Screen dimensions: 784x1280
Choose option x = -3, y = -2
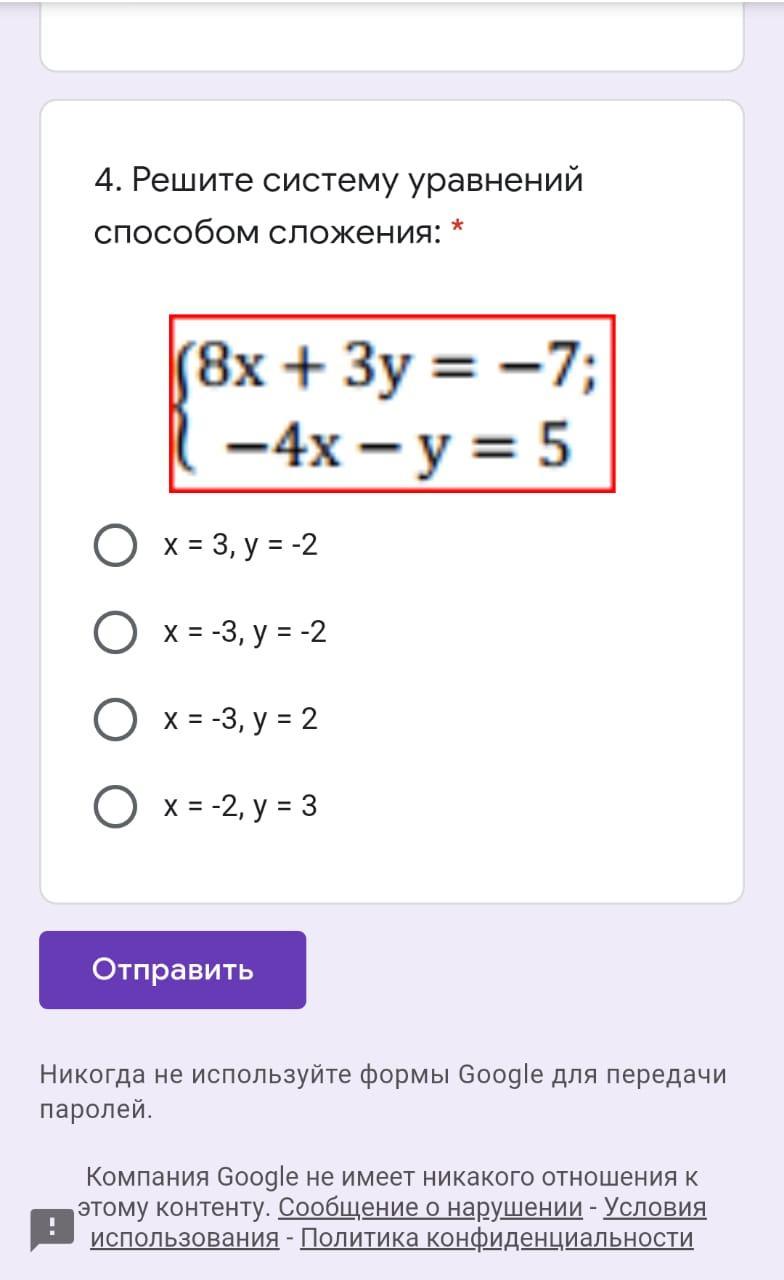(x=115, y=633)
